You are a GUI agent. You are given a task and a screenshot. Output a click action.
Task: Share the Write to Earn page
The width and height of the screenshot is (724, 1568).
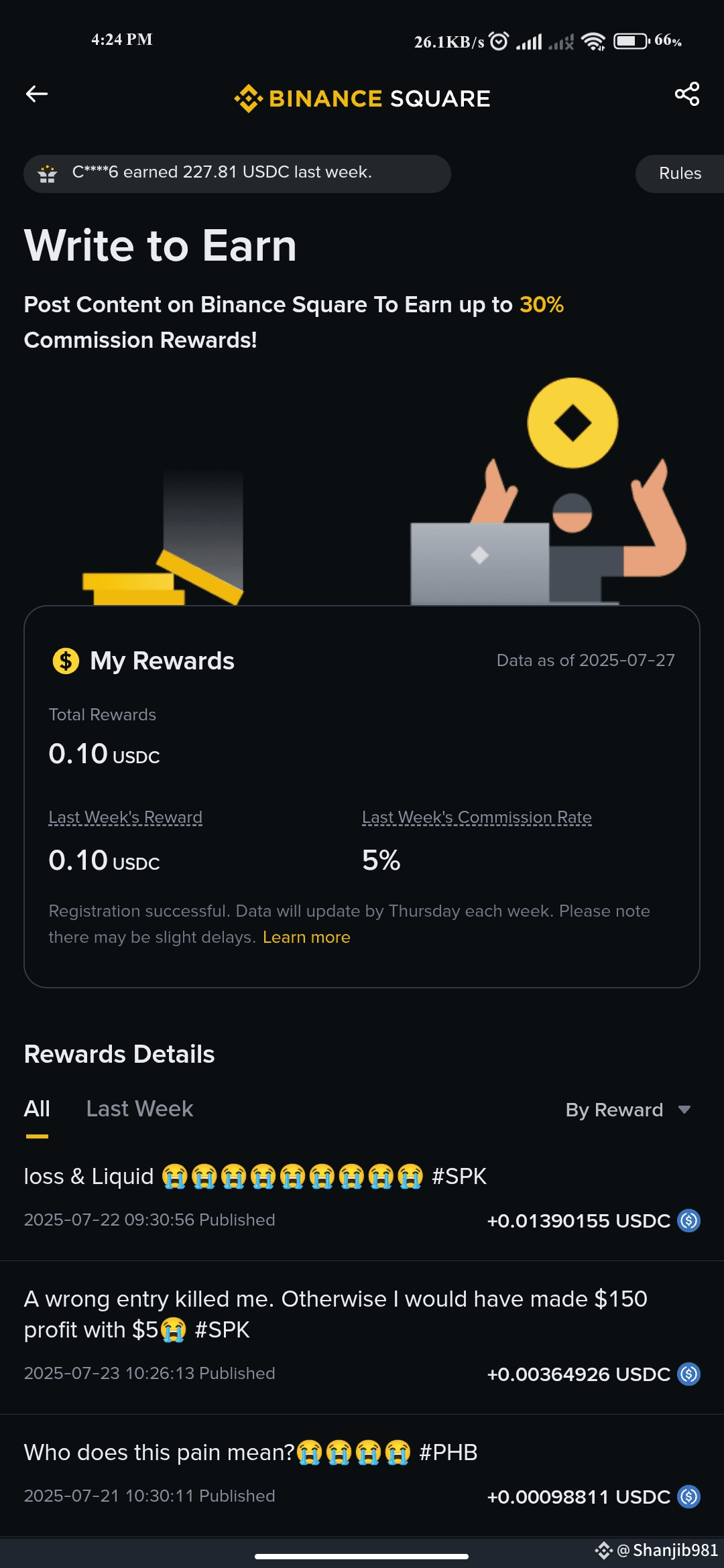tap(687, 94)
